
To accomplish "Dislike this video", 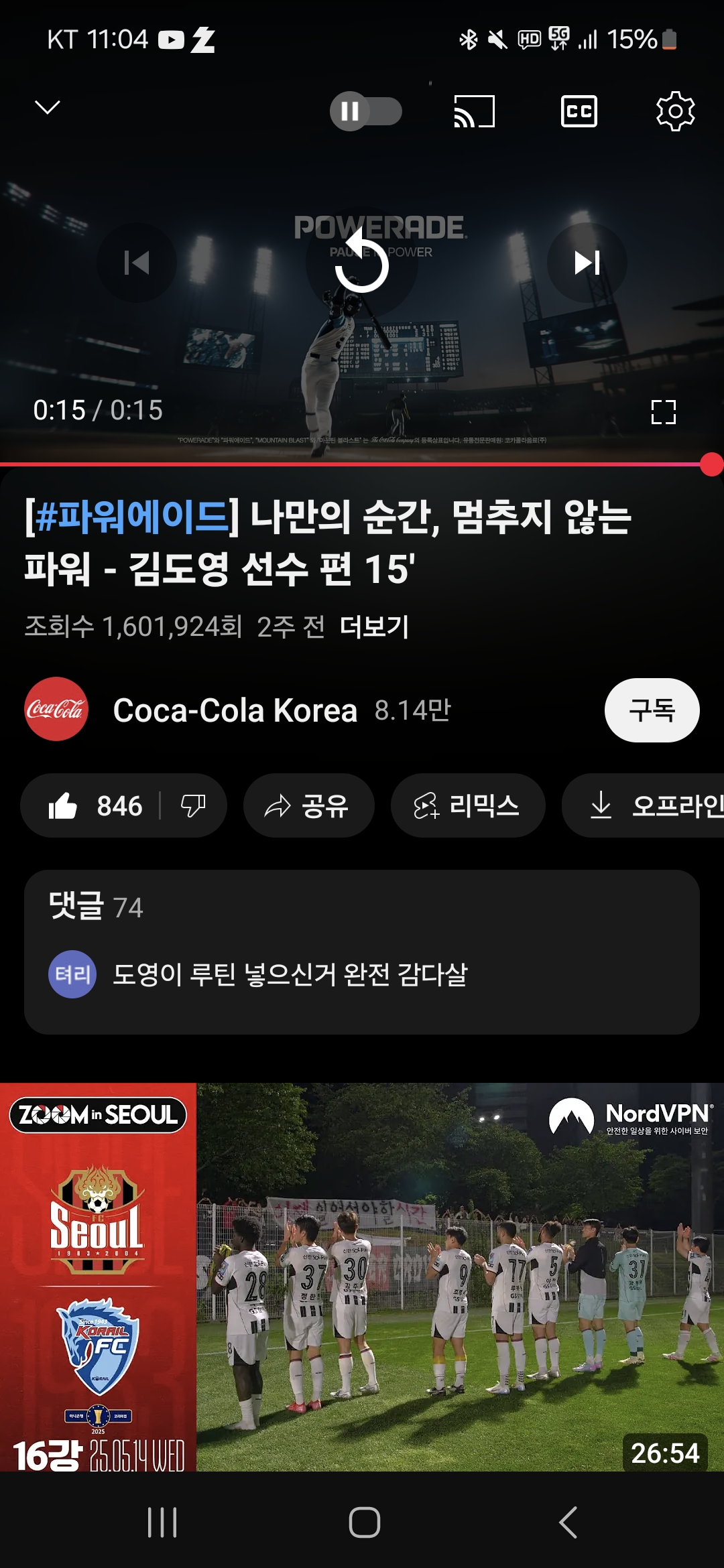I will coord(193,805).
